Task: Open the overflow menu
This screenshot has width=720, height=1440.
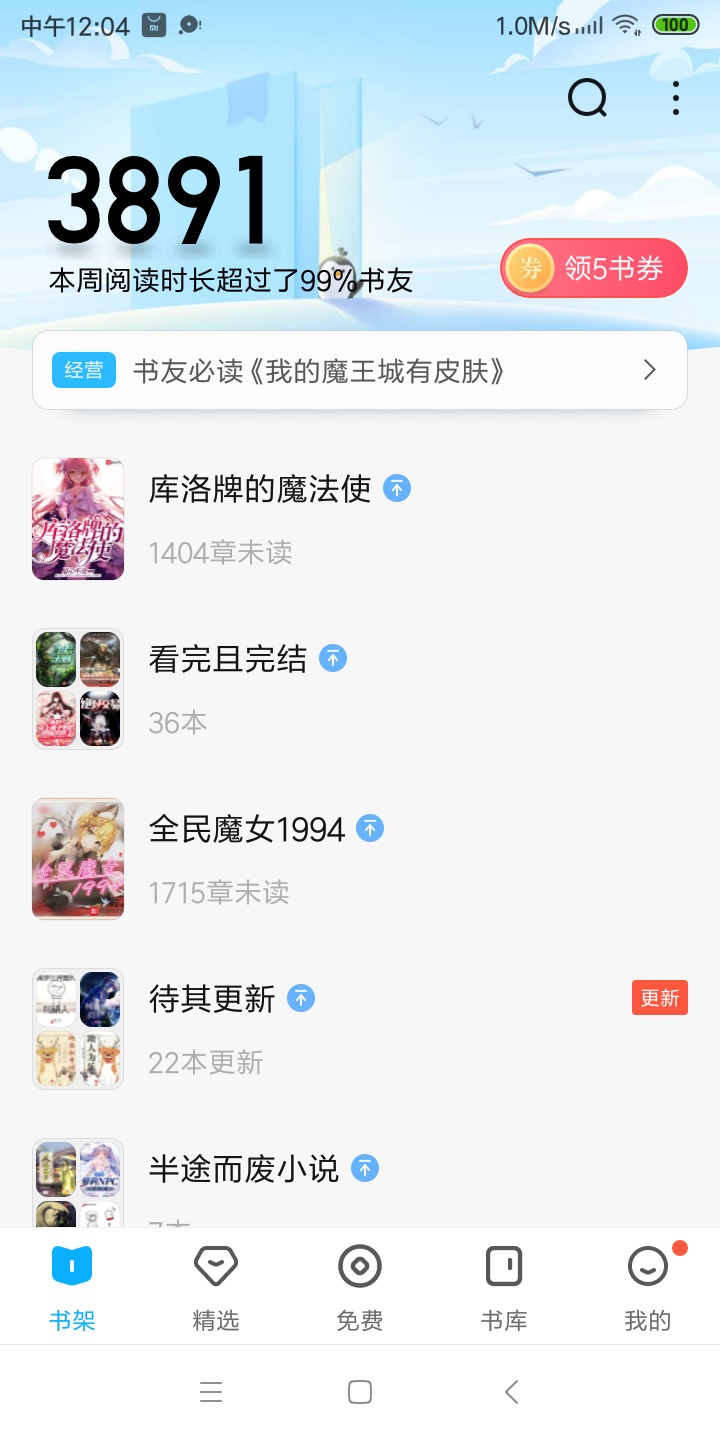Action: (676, 98)
